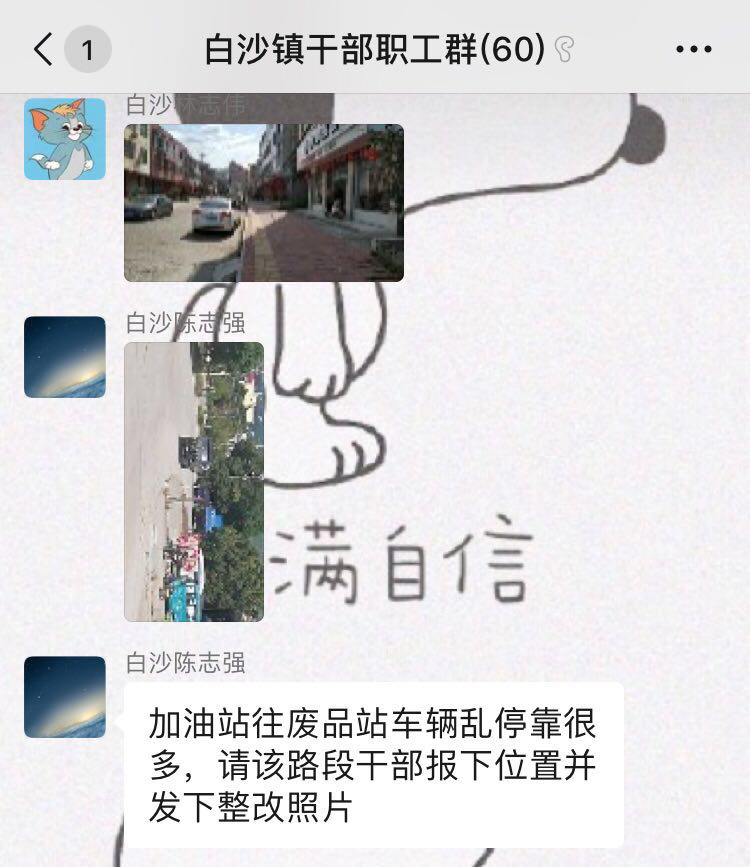Viewport: 750px width, 867px height.
Task: Tap 白沙陈志强's avatar beside the text message
Action: tap(65, 697)
